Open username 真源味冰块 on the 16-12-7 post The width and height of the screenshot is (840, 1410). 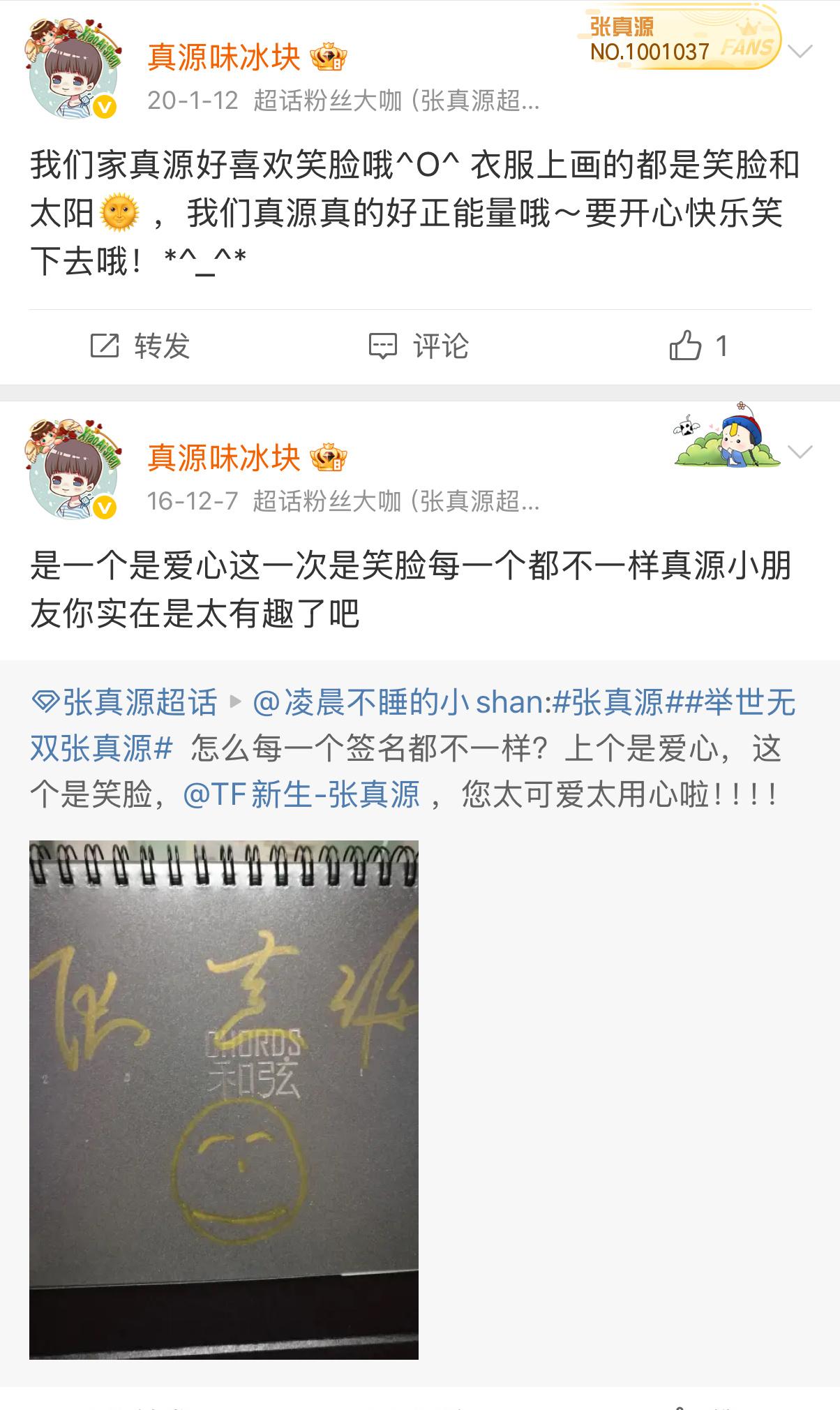coord(223,458)
